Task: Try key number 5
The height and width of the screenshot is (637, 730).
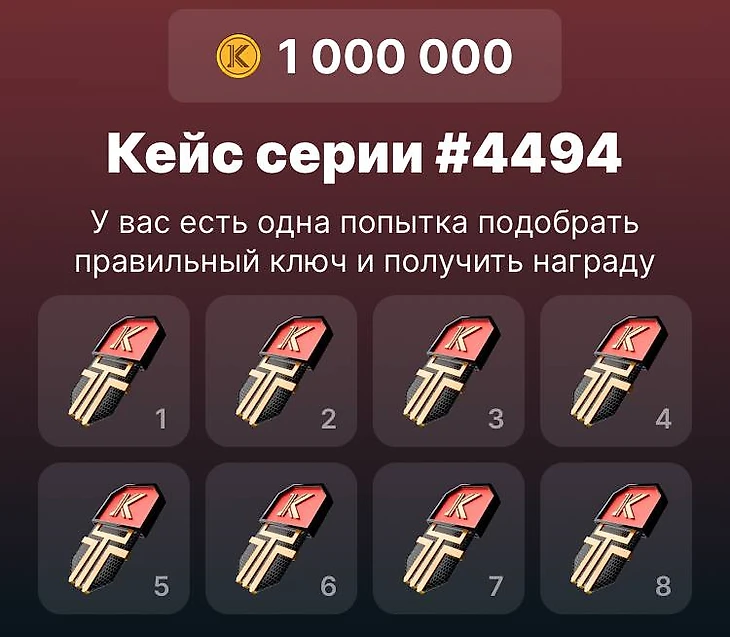Action: 113,539
